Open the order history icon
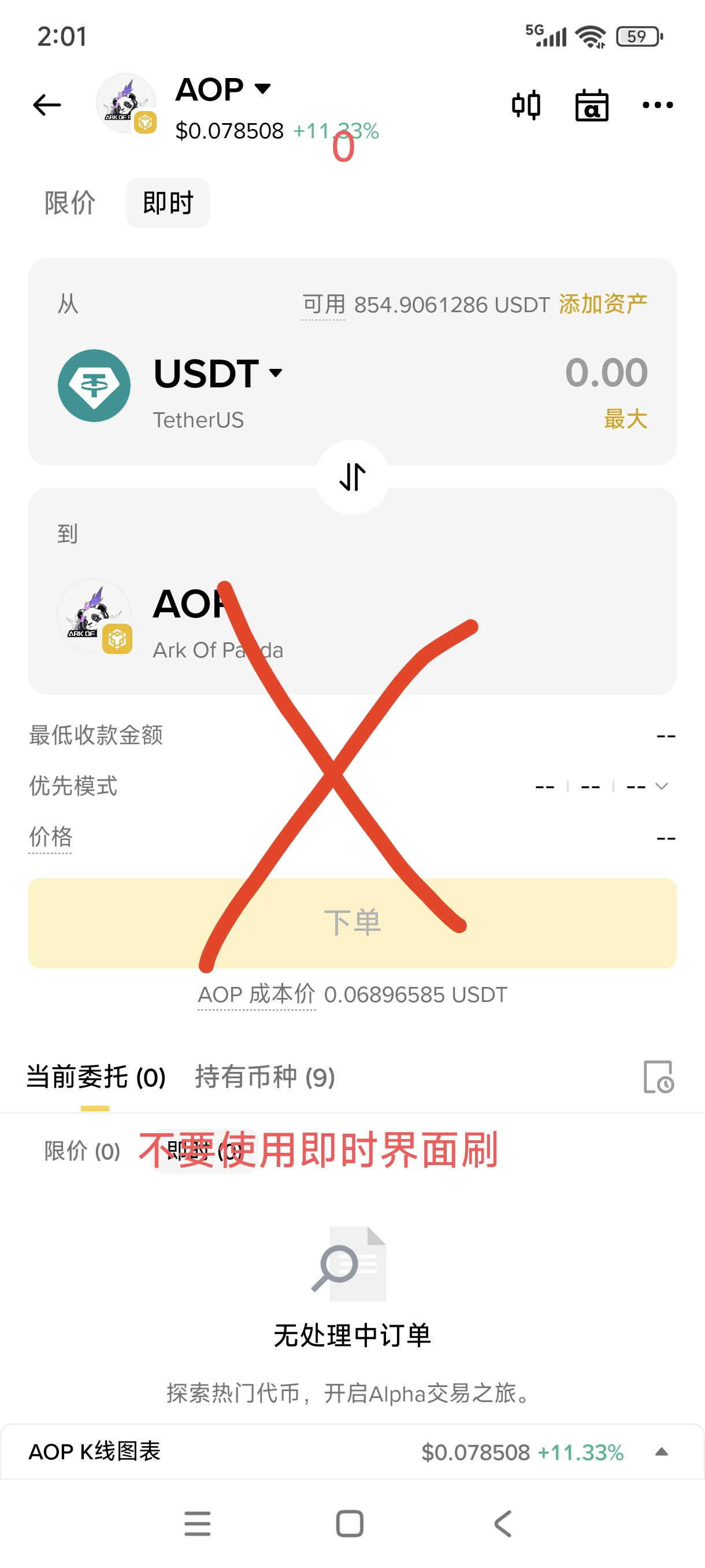Image resolution: width=705 pixels, height=1568 pixels. point(658,1077)
